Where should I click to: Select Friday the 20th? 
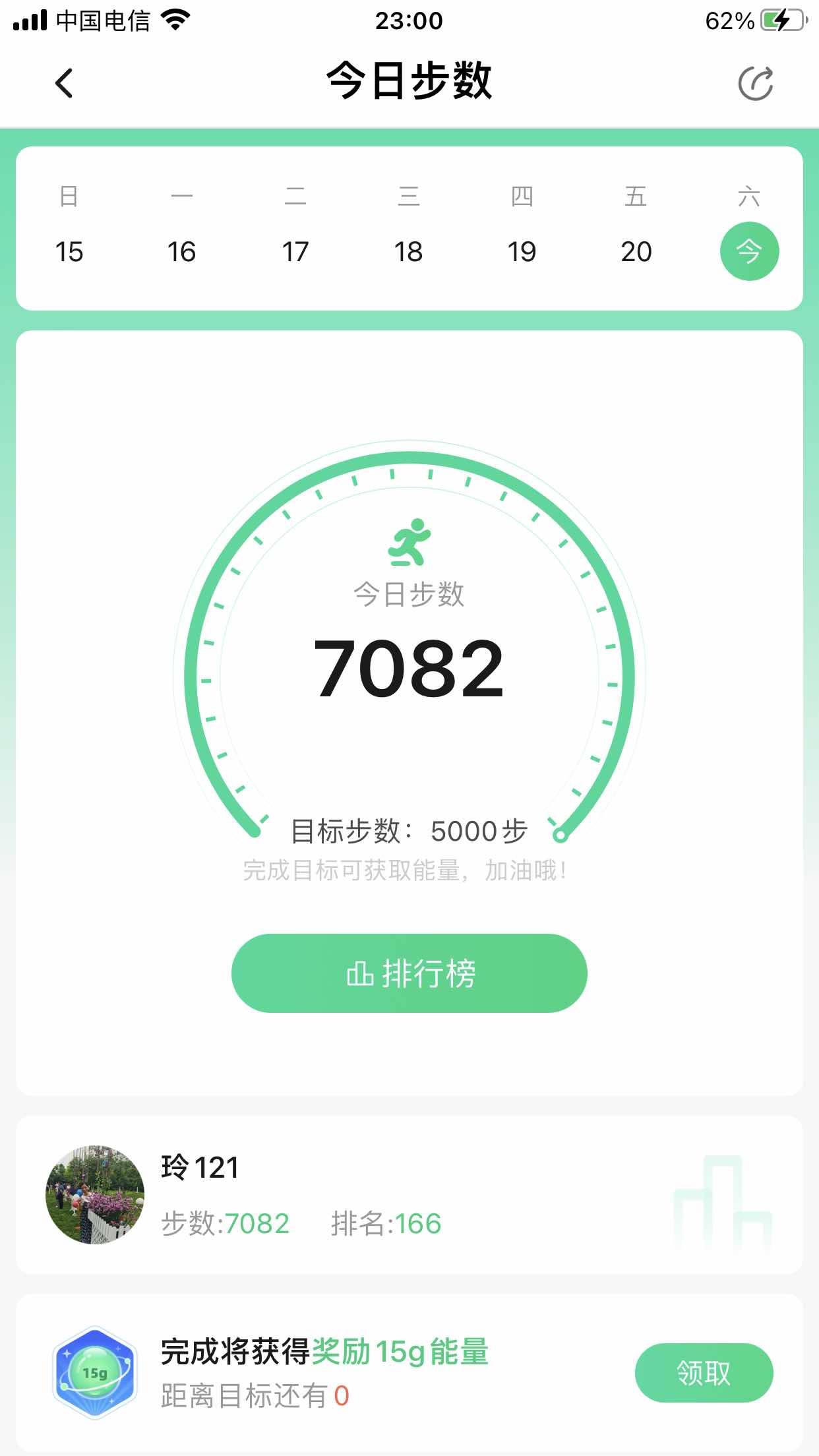click(x=636, y=251)
